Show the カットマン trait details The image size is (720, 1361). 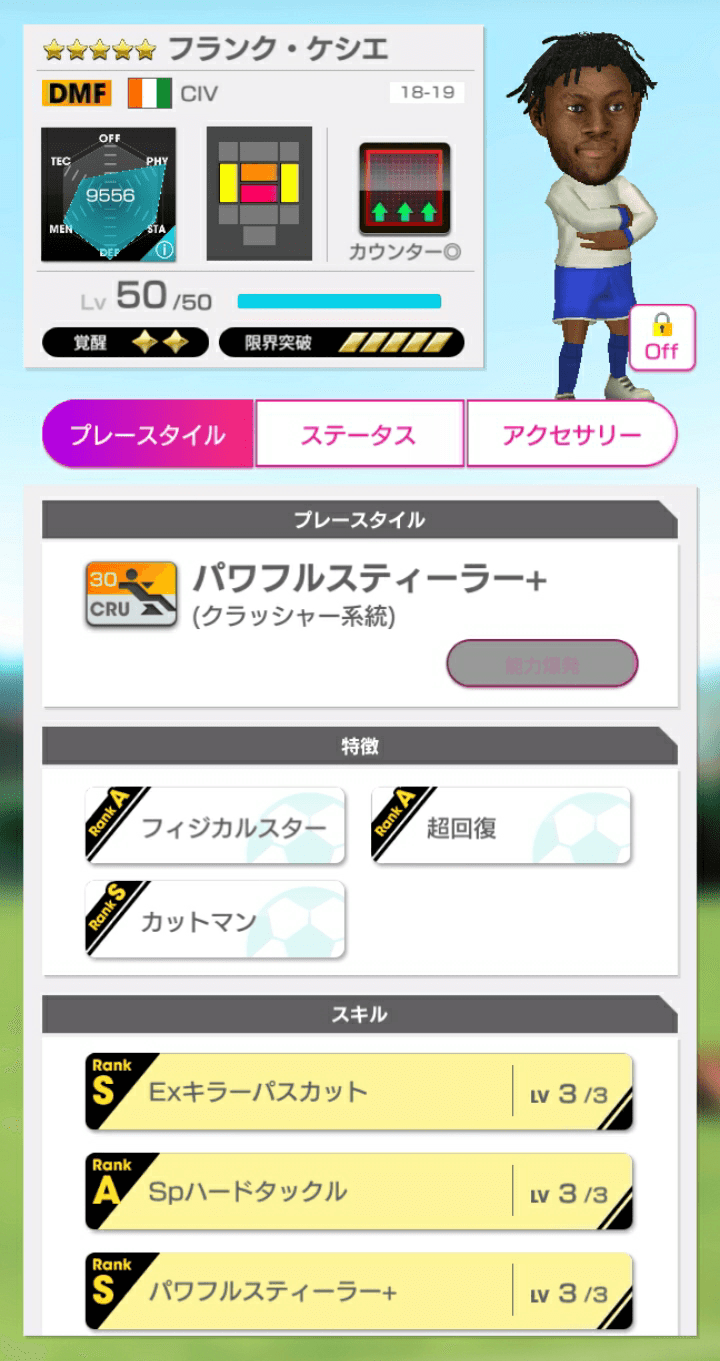coord(216,920)
